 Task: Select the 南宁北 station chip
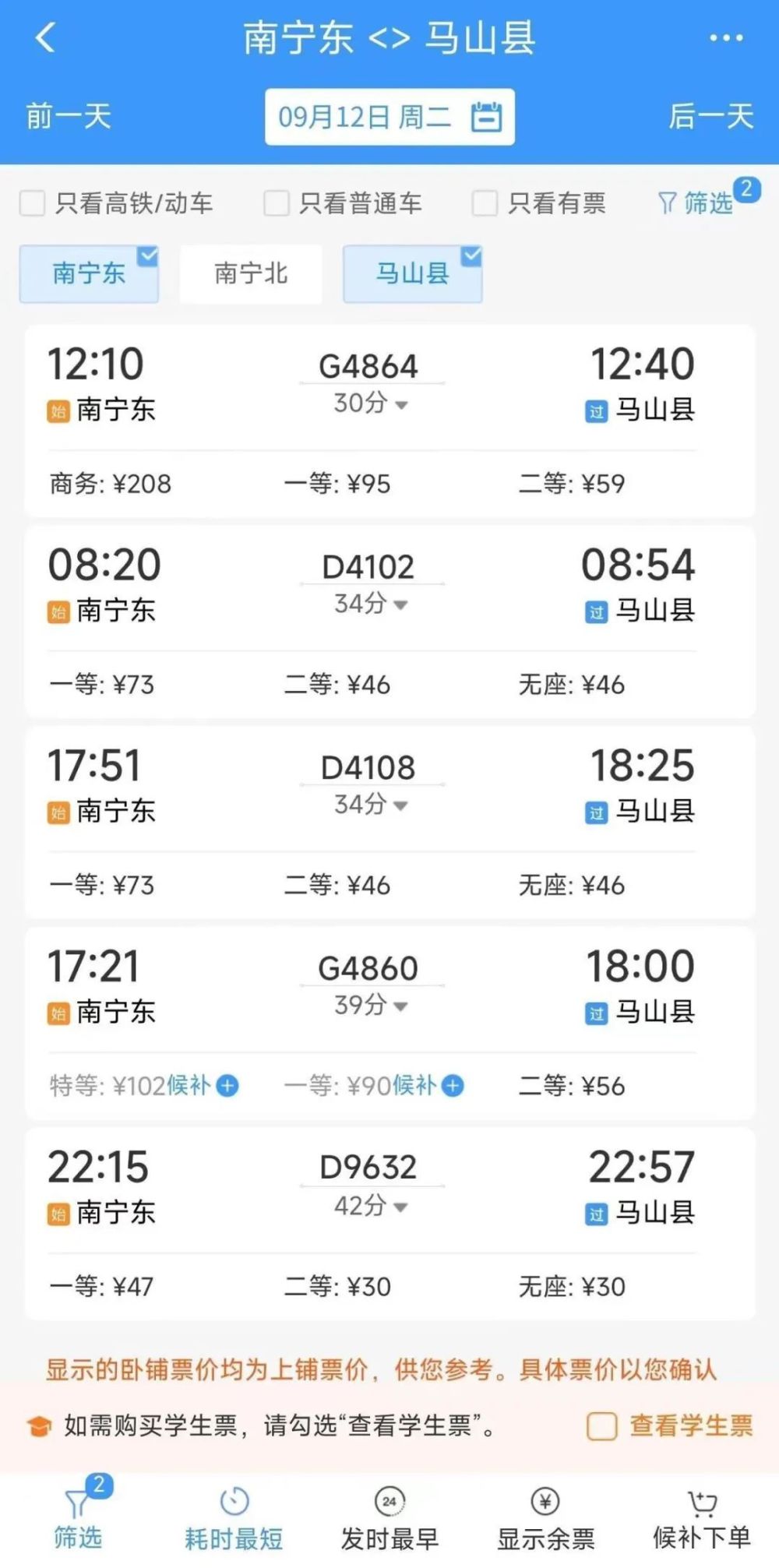coord(251,273)
